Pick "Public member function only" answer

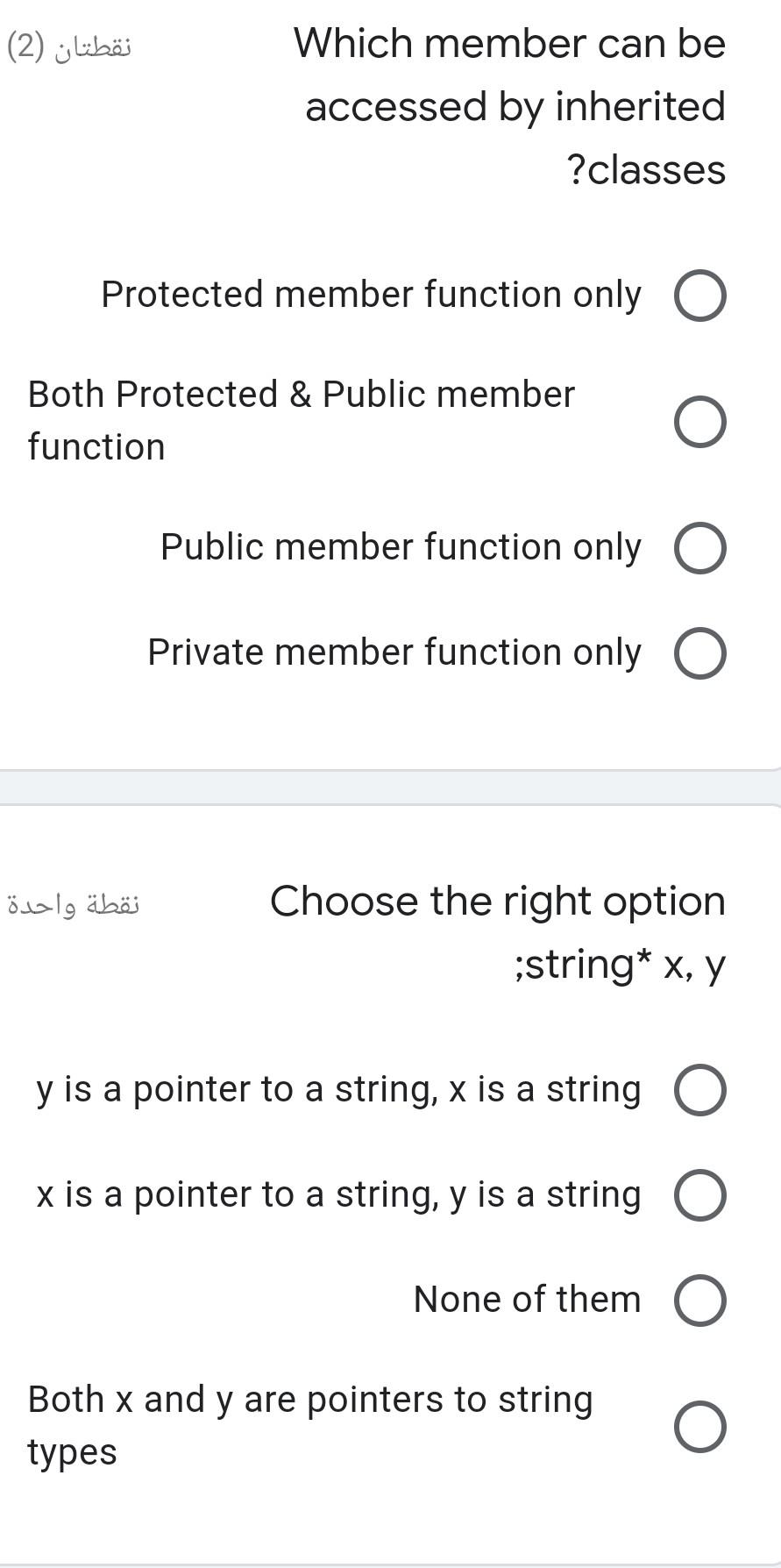(x=699, y=549)
